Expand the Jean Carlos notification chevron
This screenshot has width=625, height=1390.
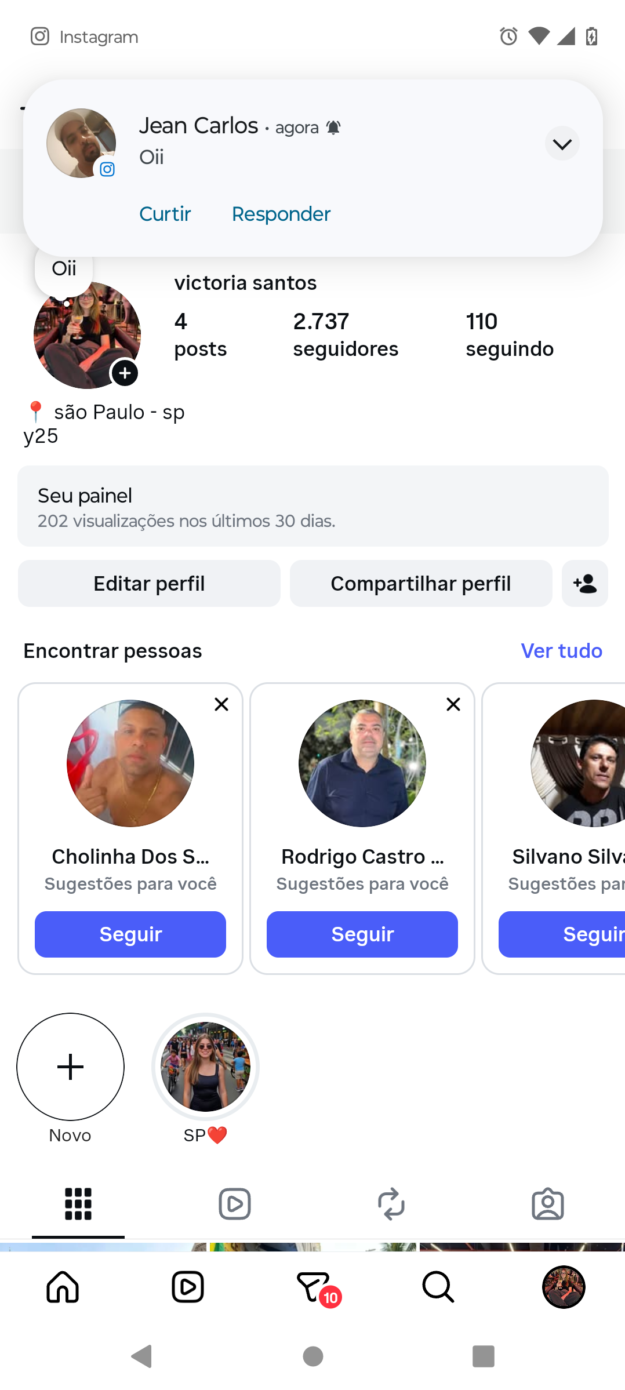point(562,144)
